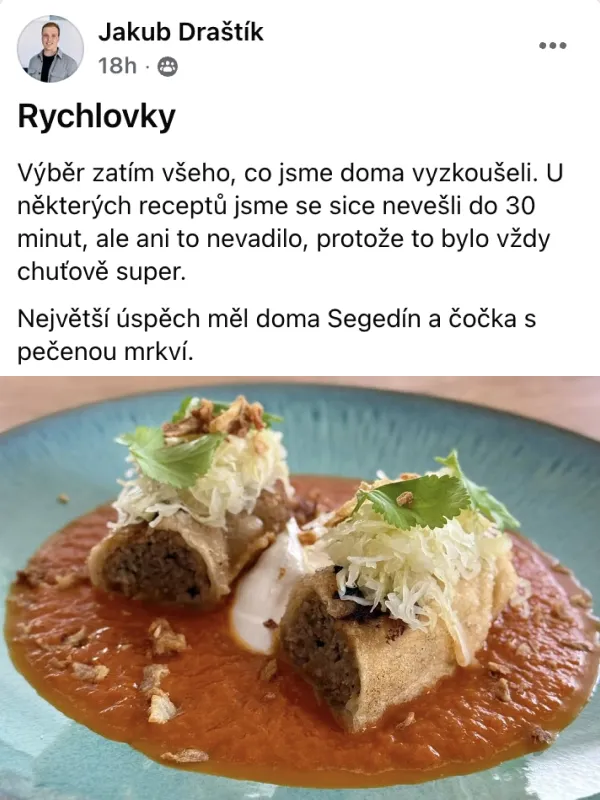
Task: Open Jakub Draštík's profile name link
Action: click(181, 32)
